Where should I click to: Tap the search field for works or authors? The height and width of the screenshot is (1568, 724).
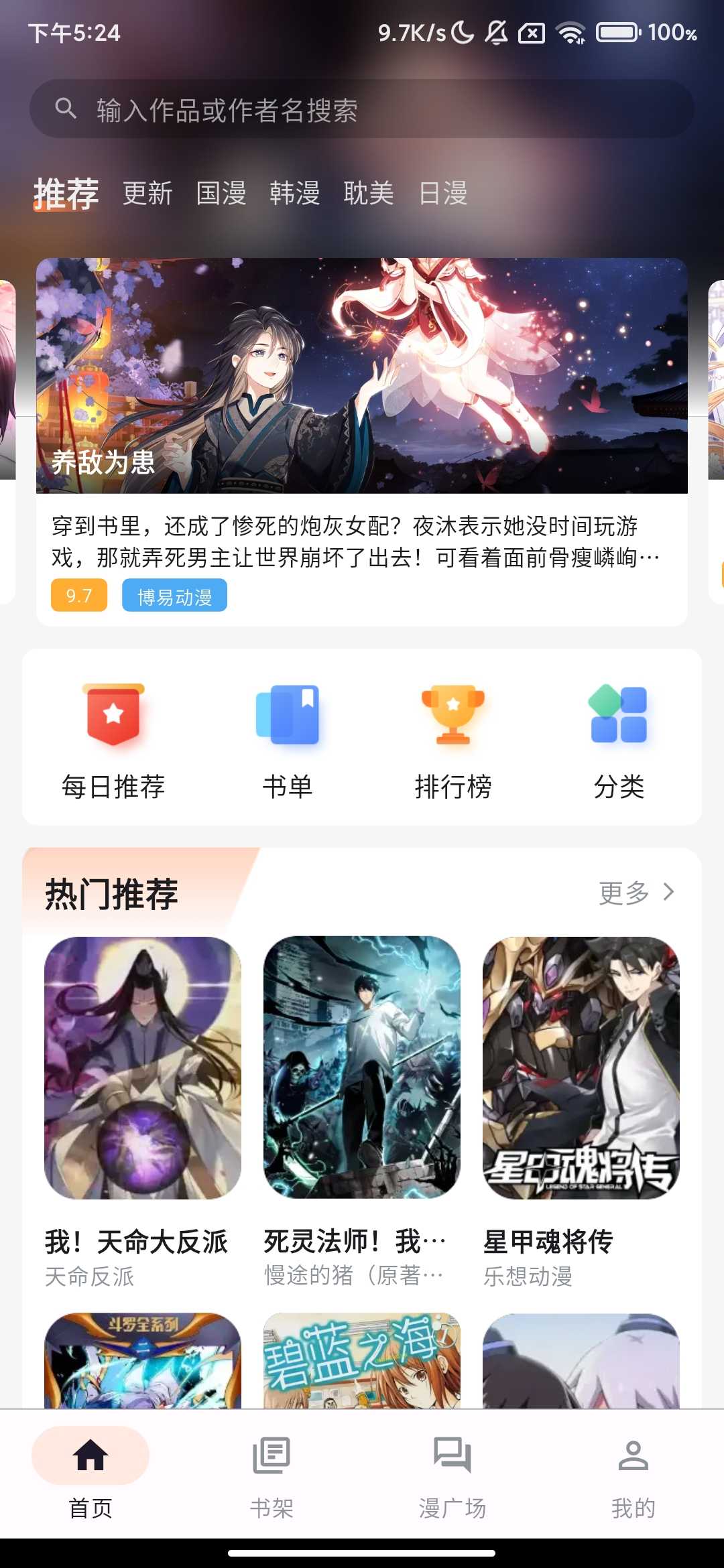(x=362, y=109)
